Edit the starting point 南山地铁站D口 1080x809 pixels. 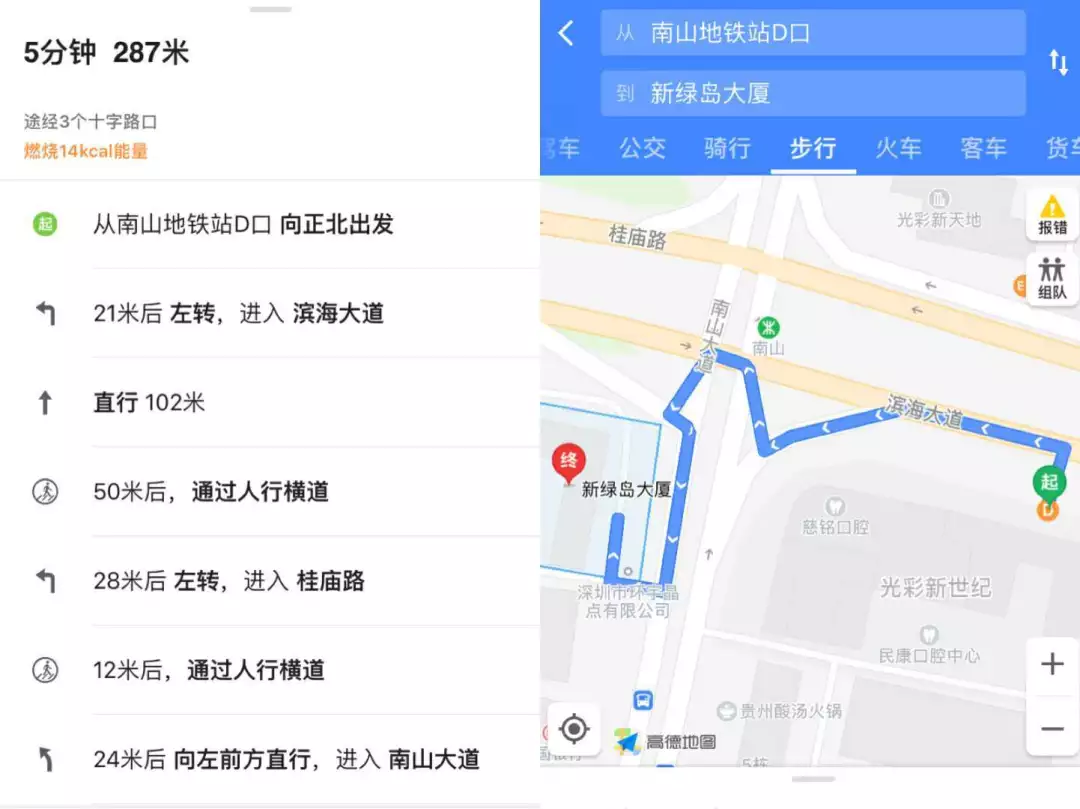coord(812,33)
